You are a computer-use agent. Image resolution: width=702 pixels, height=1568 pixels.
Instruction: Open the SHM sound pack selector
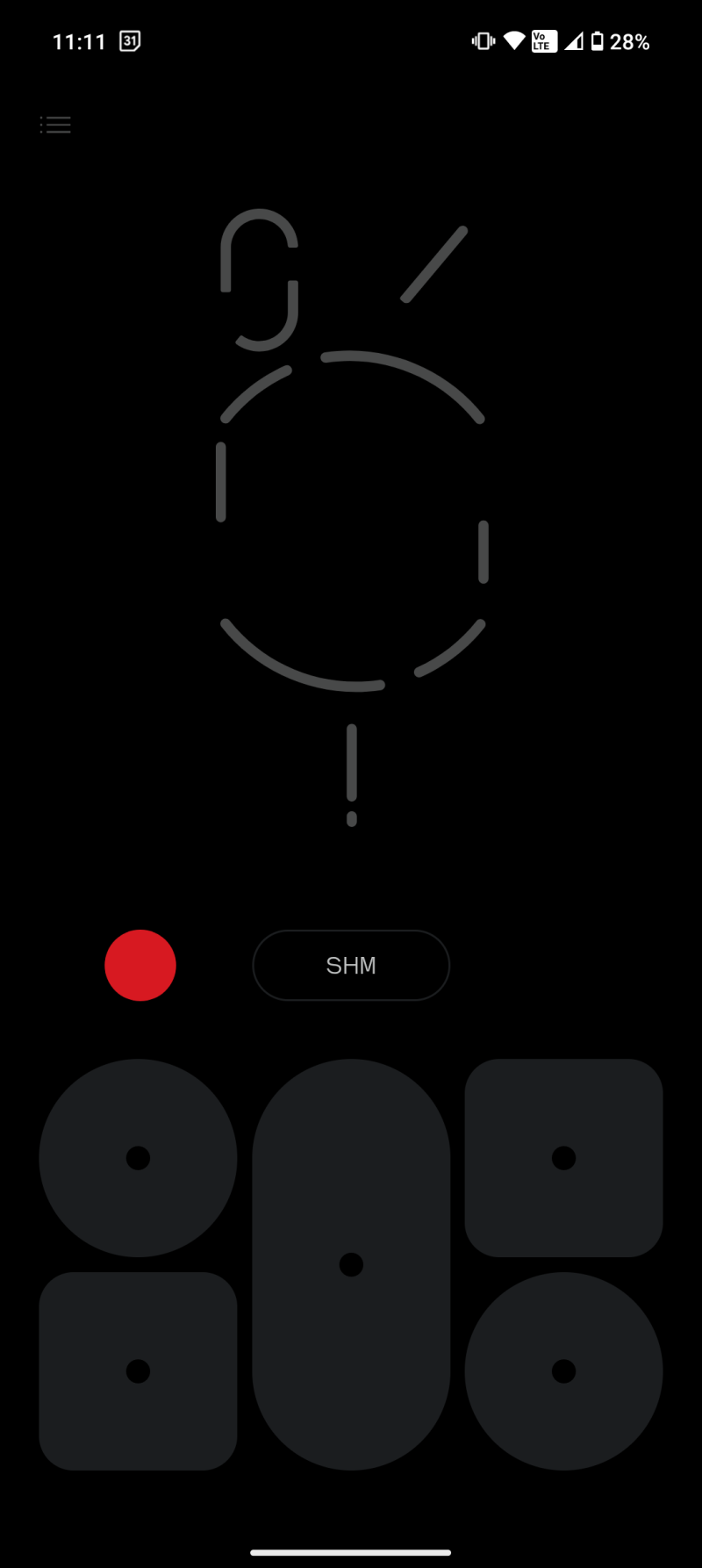pos(351,965)
